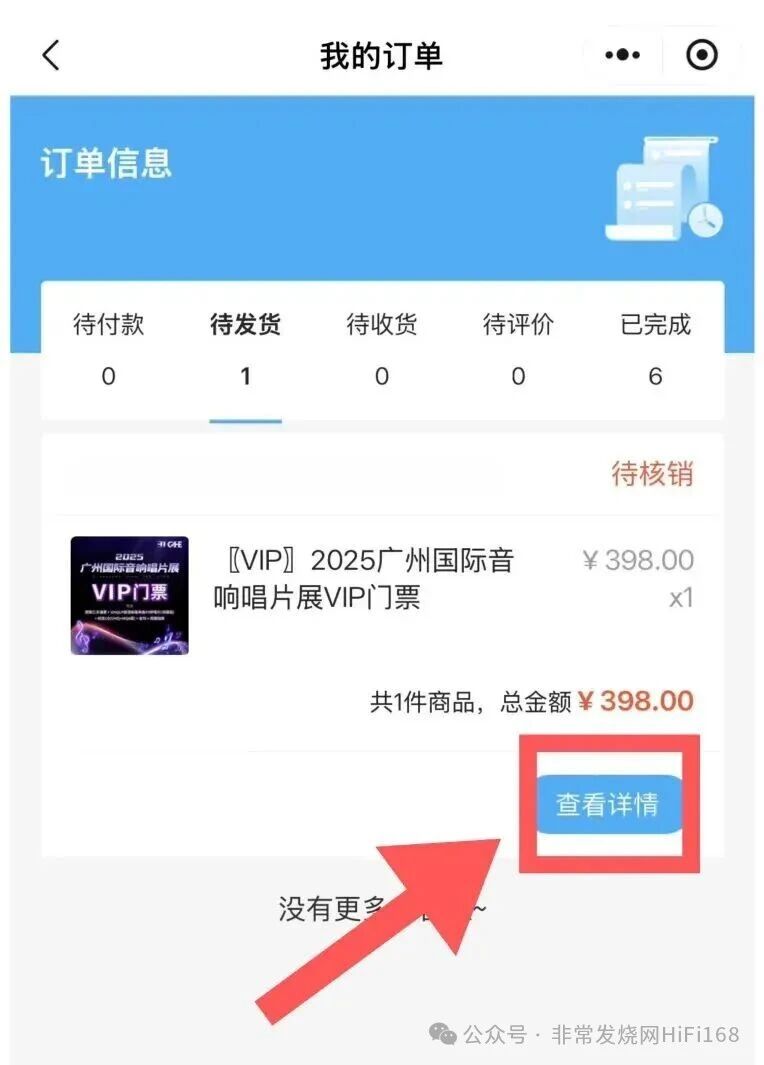The width and height of the screenshot is (764, 1065).
Task: Select the 待发货 tab
Action: click(245, 349)
